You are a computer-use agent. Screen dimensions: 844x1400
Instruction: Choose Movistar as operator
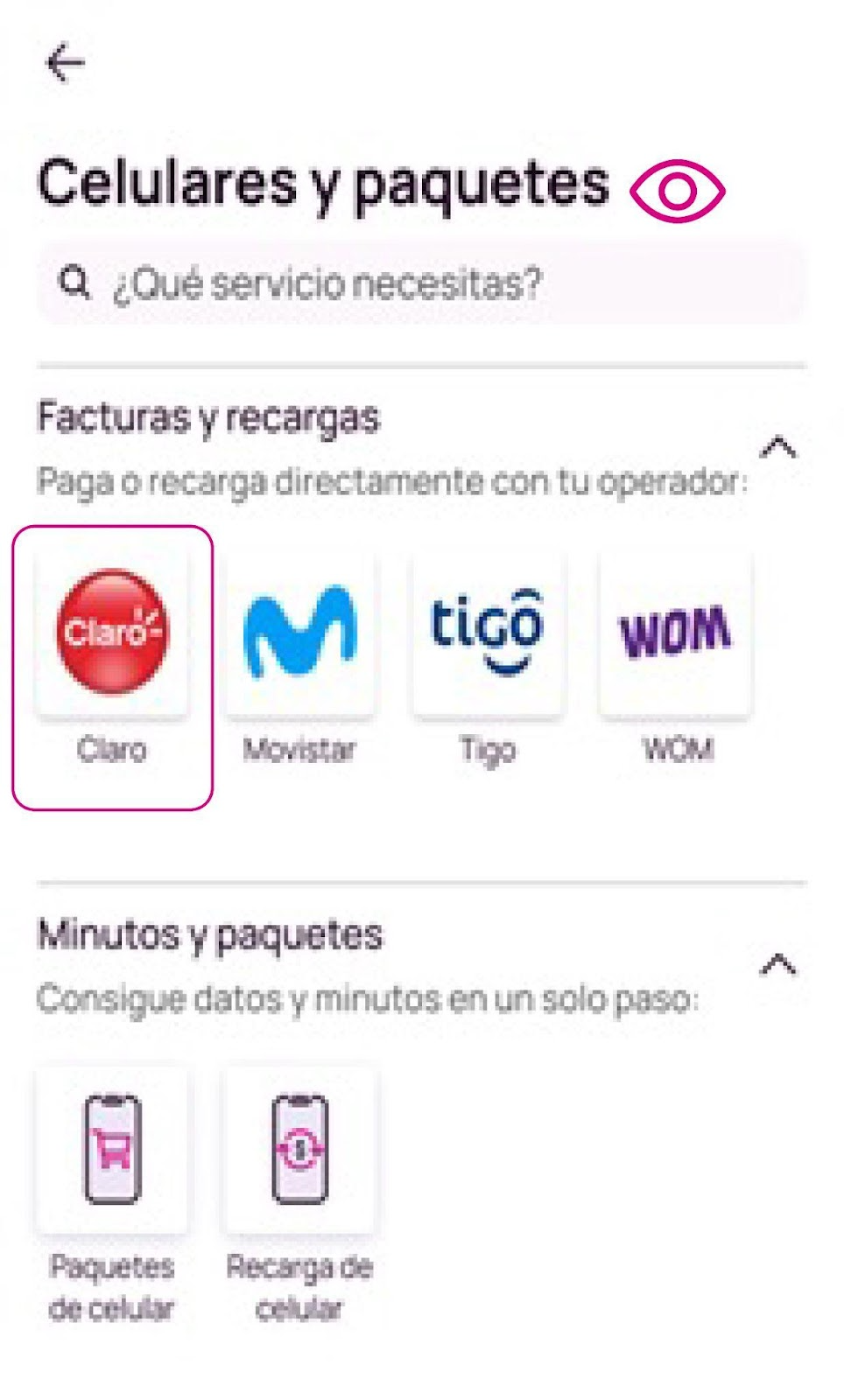299,633
